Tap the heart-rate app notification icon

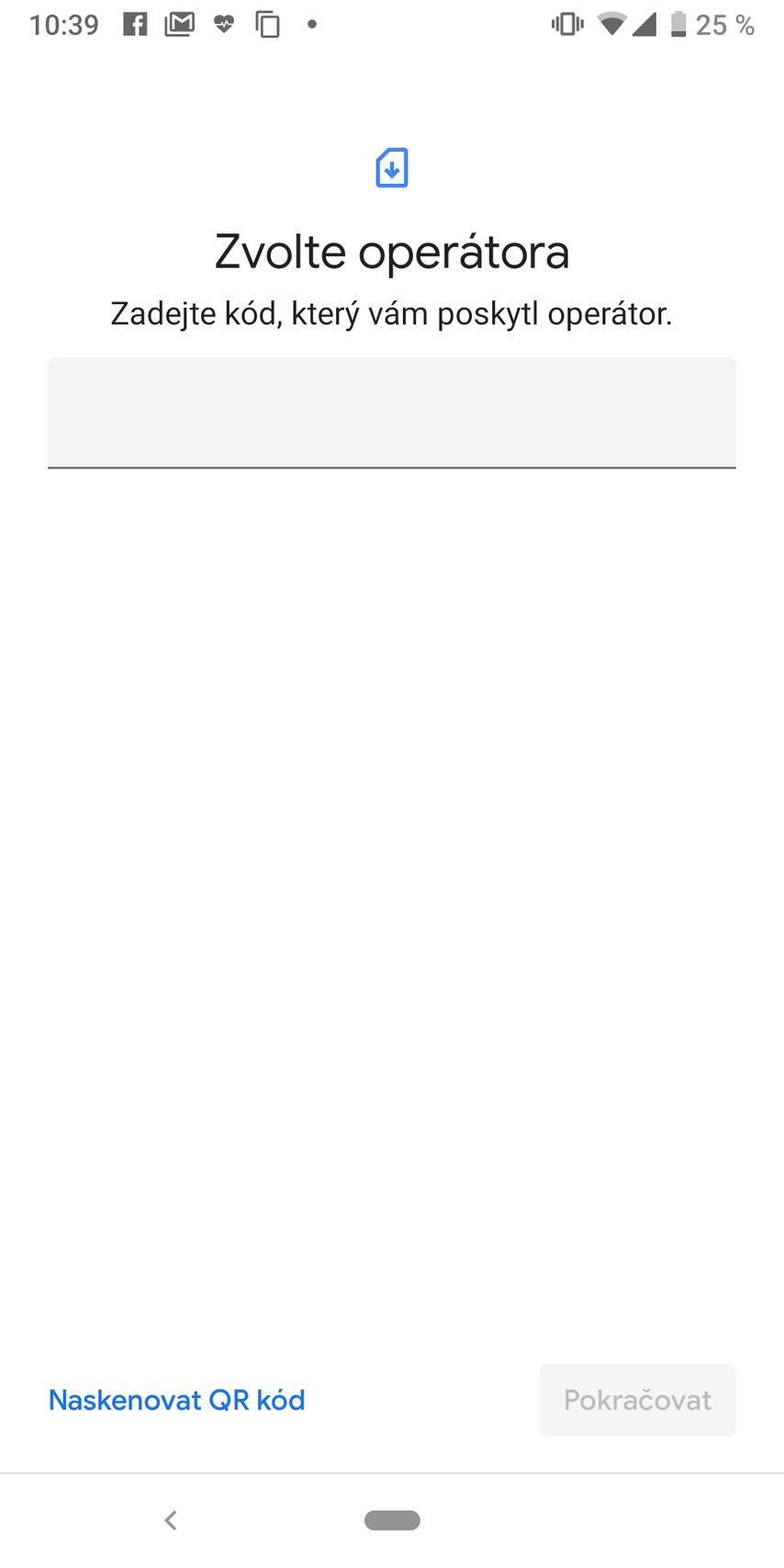[223, 25]
